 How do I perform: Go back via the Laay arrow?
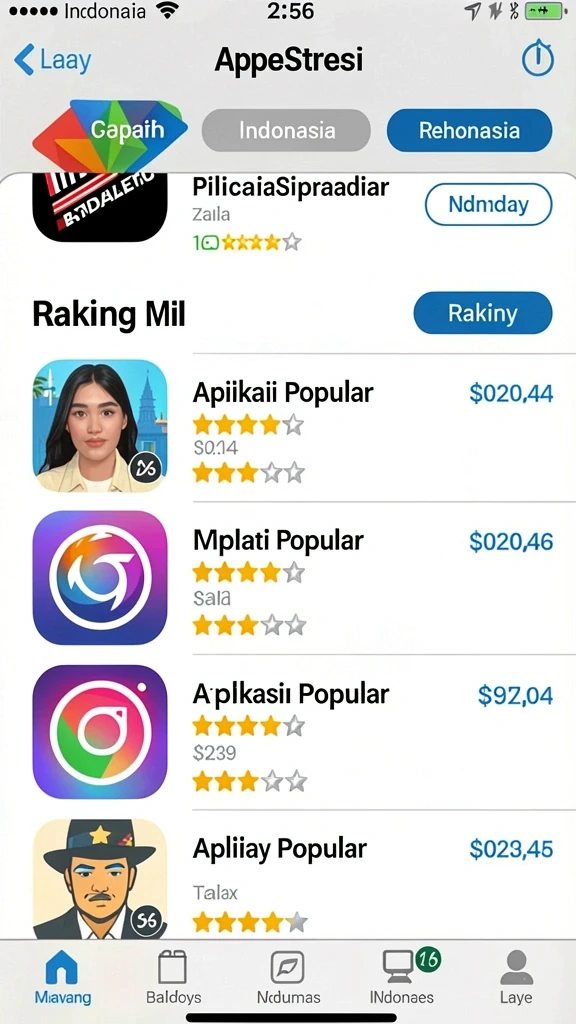click(52, 60)
